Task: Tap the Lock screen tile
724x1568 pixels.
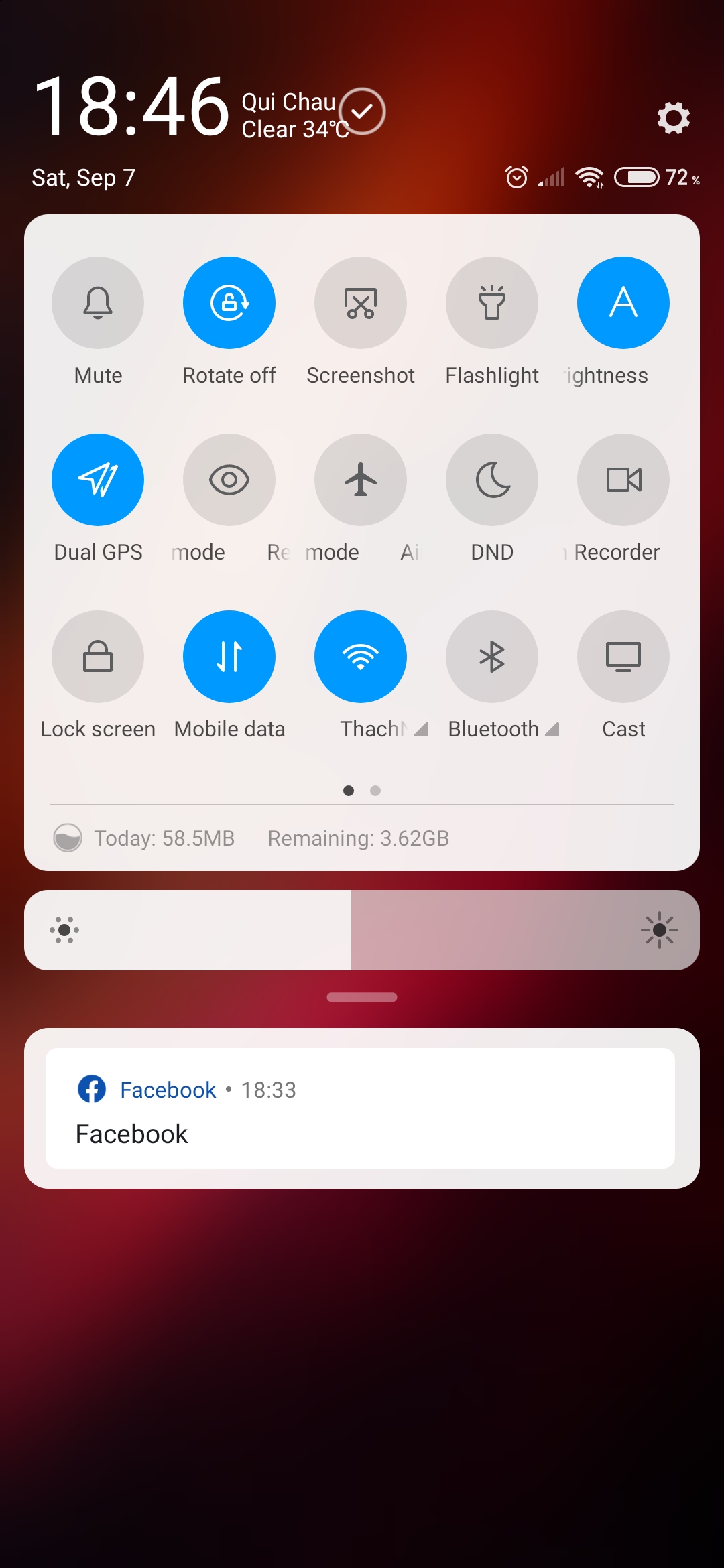Action: point(98,657)
